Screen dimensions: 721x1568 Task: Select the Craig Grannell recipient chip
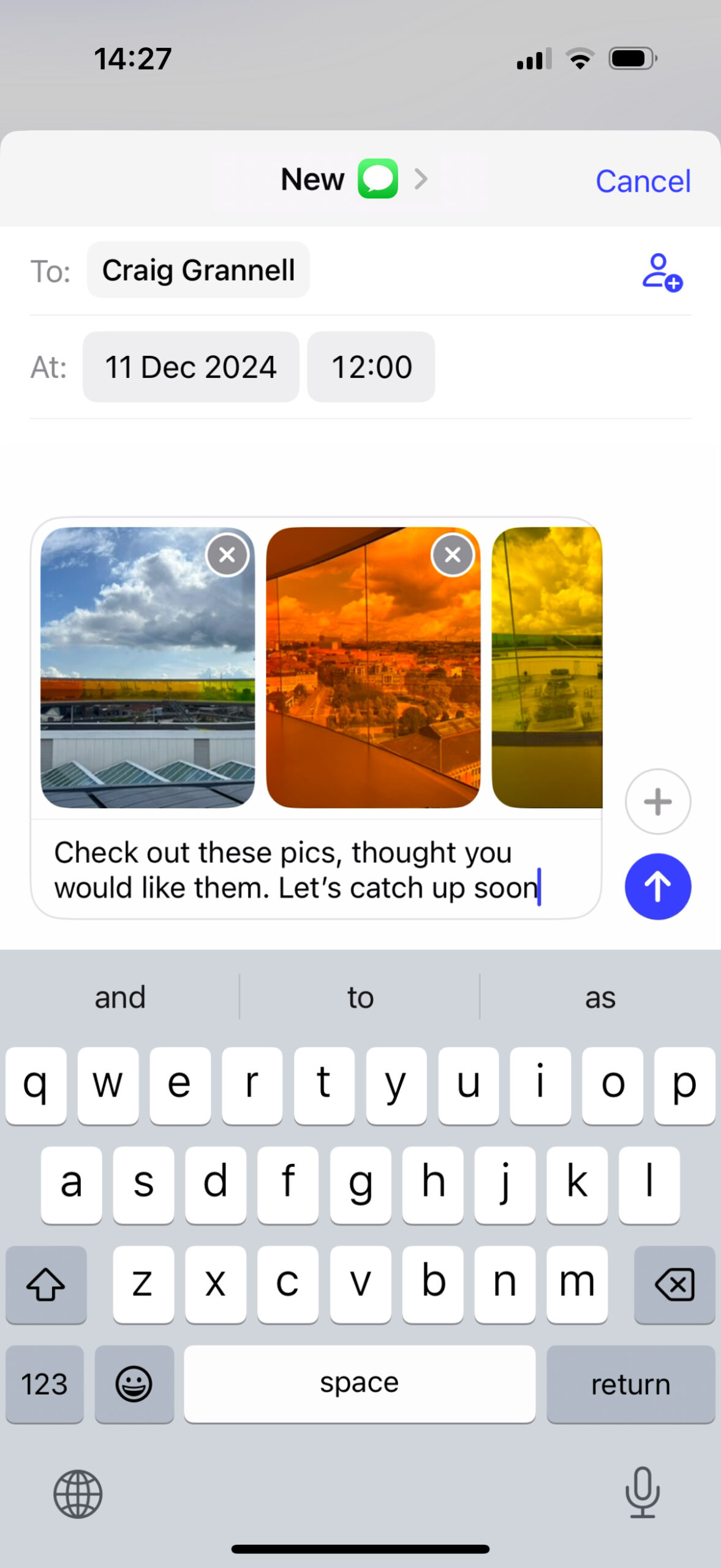[x=198, y=270]
